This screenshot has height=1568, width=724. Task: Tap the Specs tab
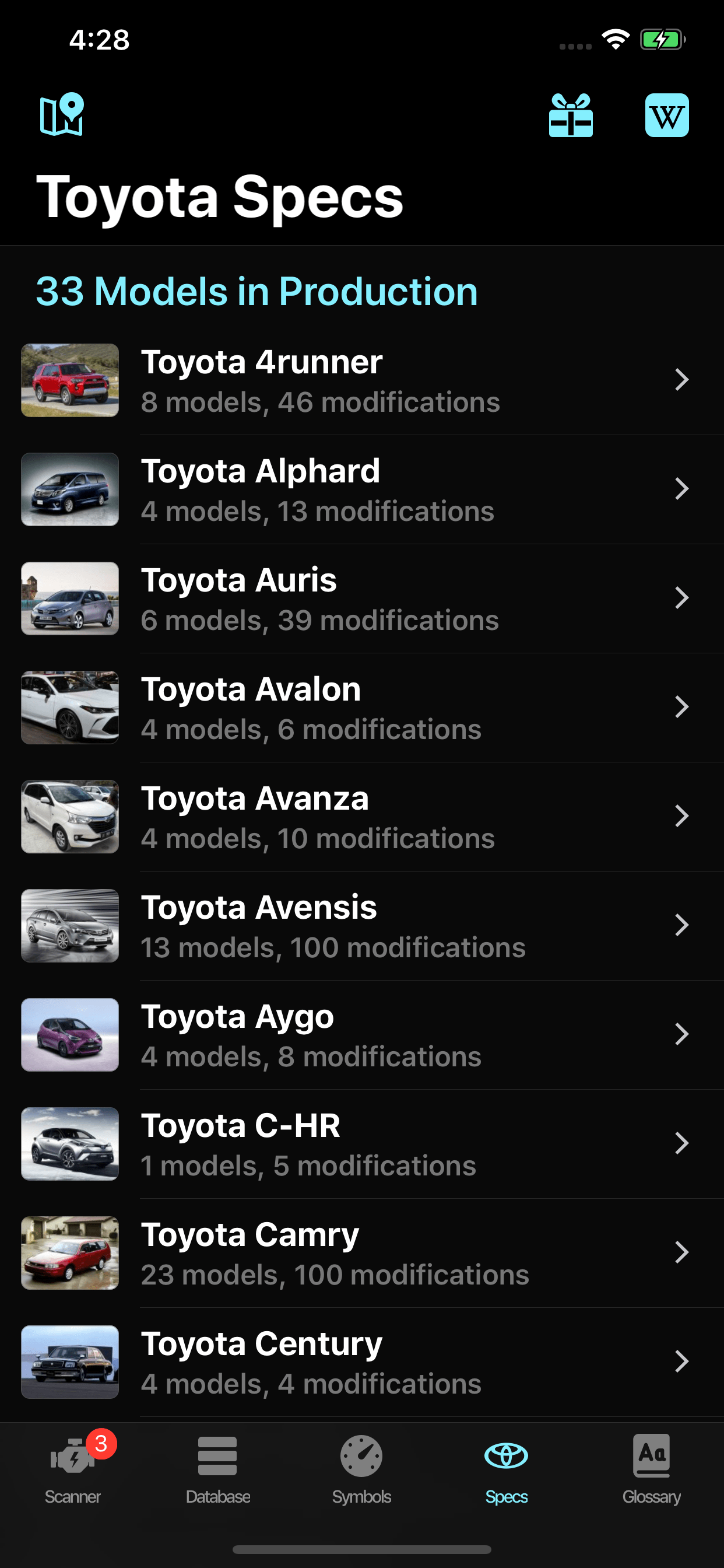point(506,1468)
